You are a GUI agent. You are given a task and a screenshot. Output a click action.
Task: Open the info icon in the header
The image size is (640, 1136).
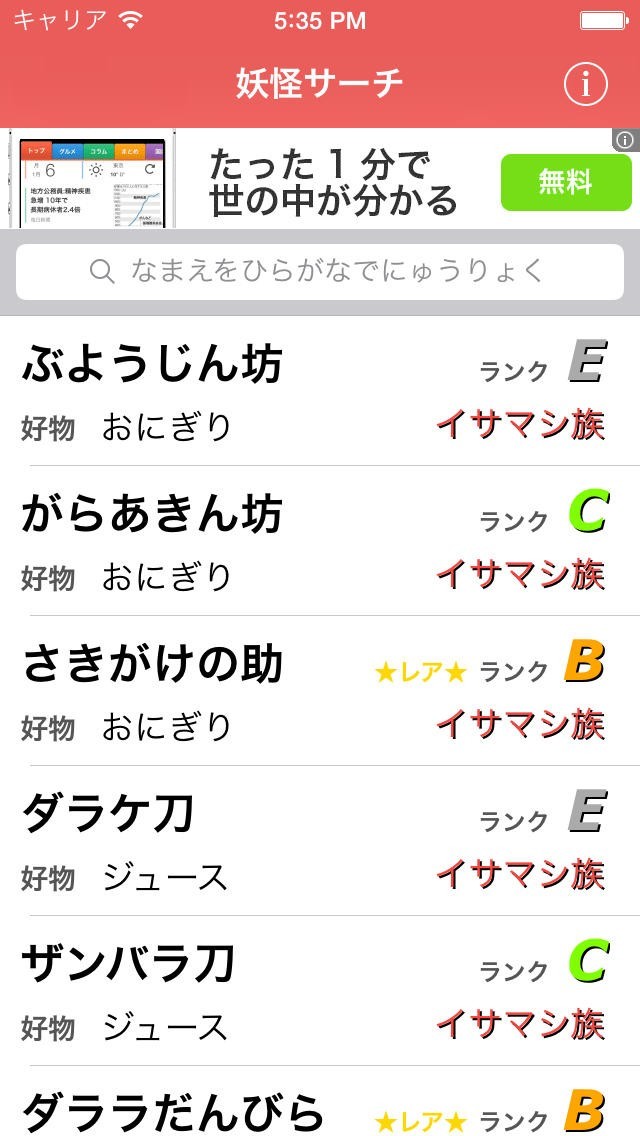point(585,84)
